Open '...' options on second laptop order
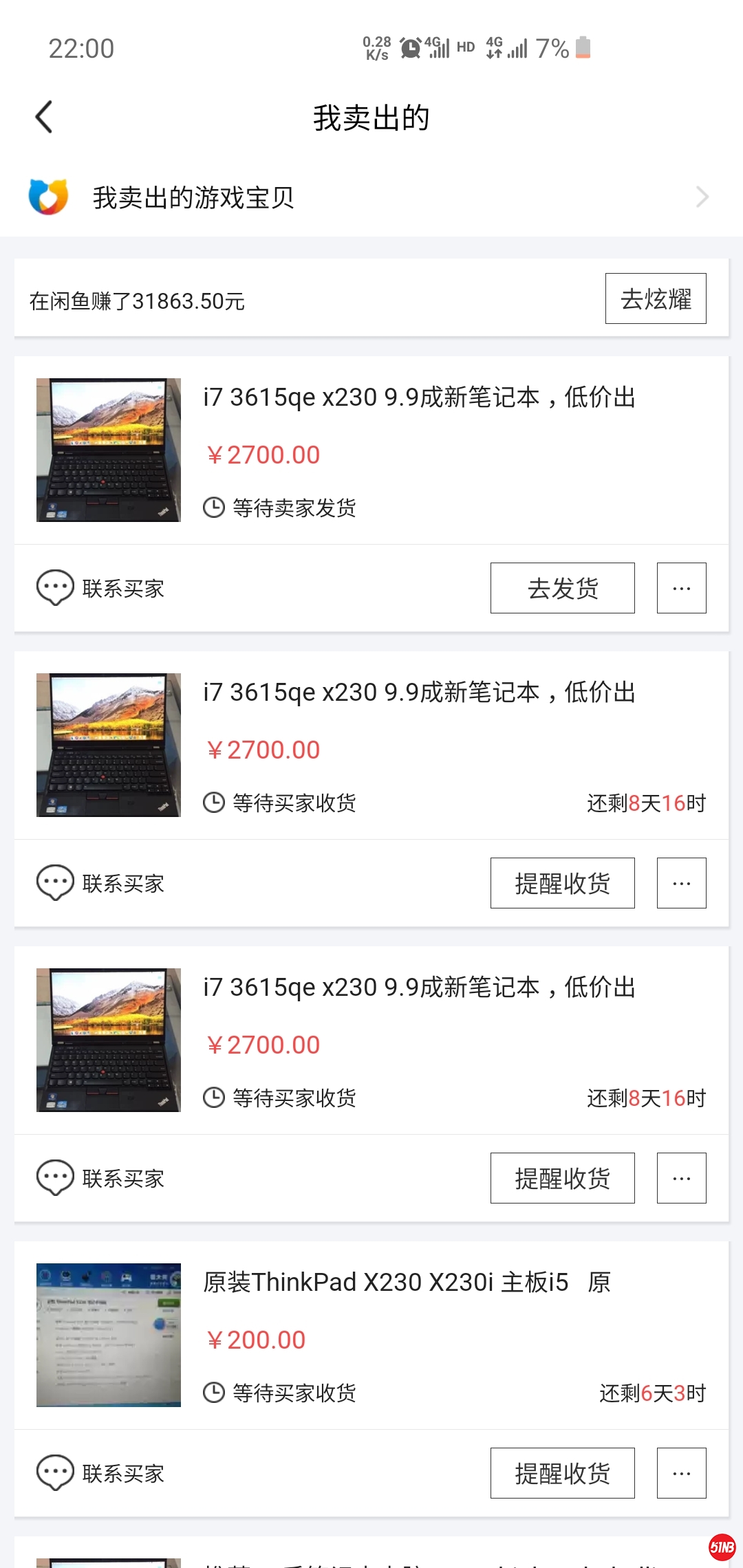This screenshot has width=743, height=1568. pyautogui.click(x=680, y=882)
